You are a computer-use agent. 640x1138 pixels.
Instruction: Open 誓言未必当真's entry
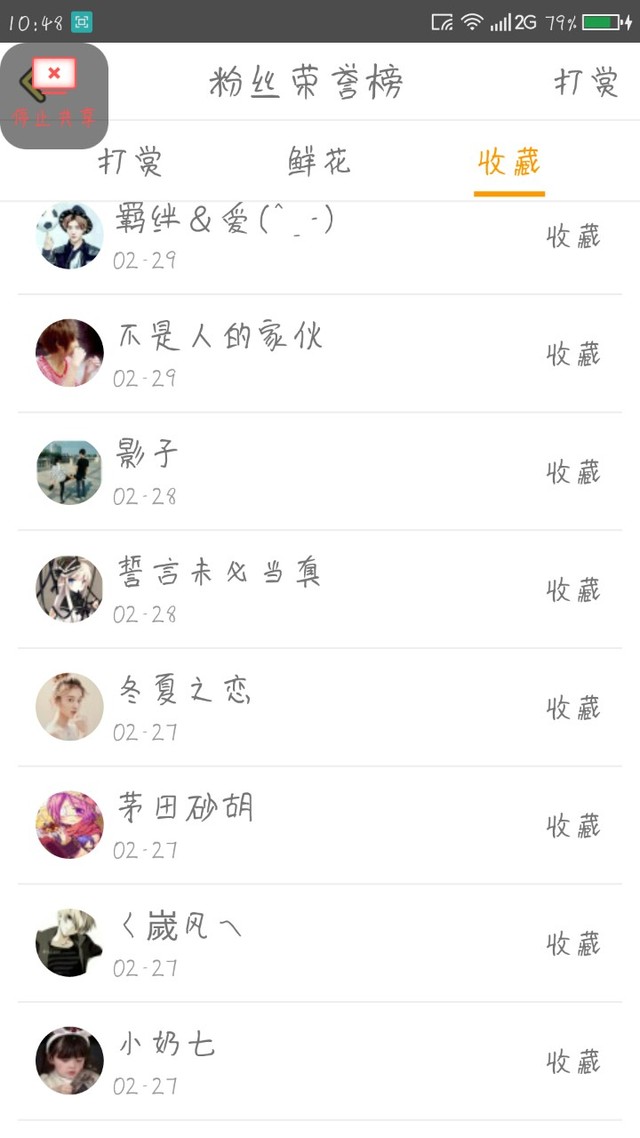tap(320, 589)
